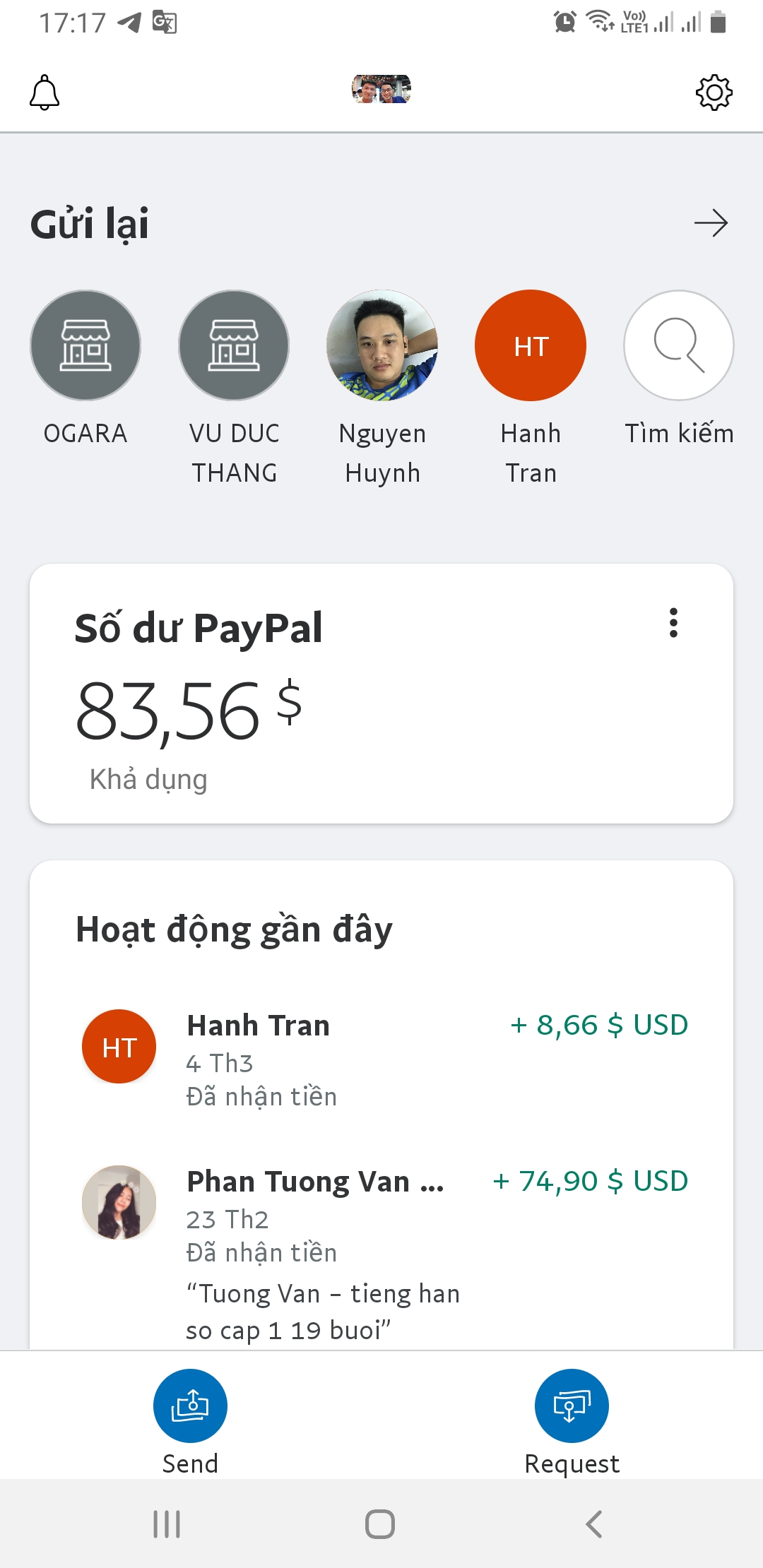Screen dimensions: 763x1568
Task: Tap the arrow next to Gửi lại
Action: (x=711, y=223)
